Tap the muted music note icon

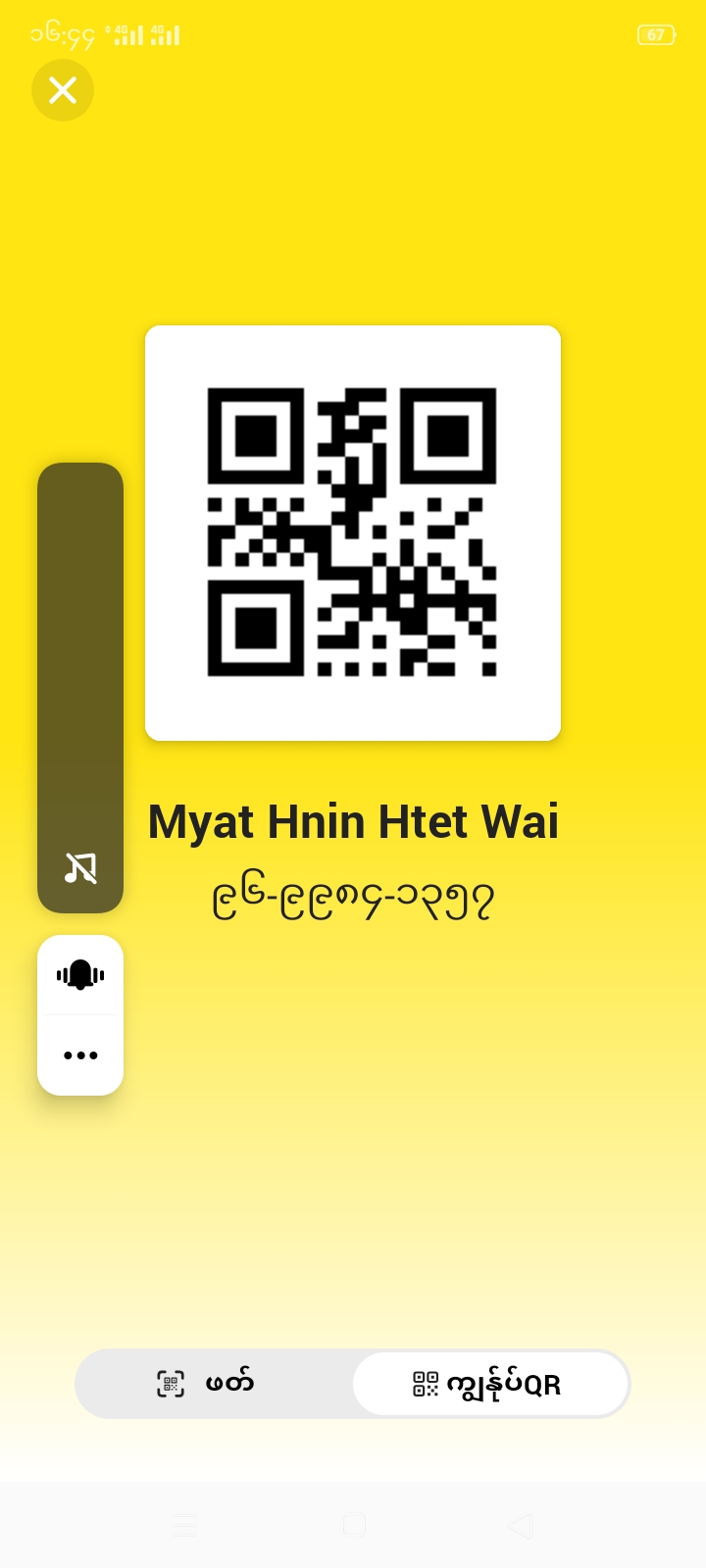tap(80, 867)
